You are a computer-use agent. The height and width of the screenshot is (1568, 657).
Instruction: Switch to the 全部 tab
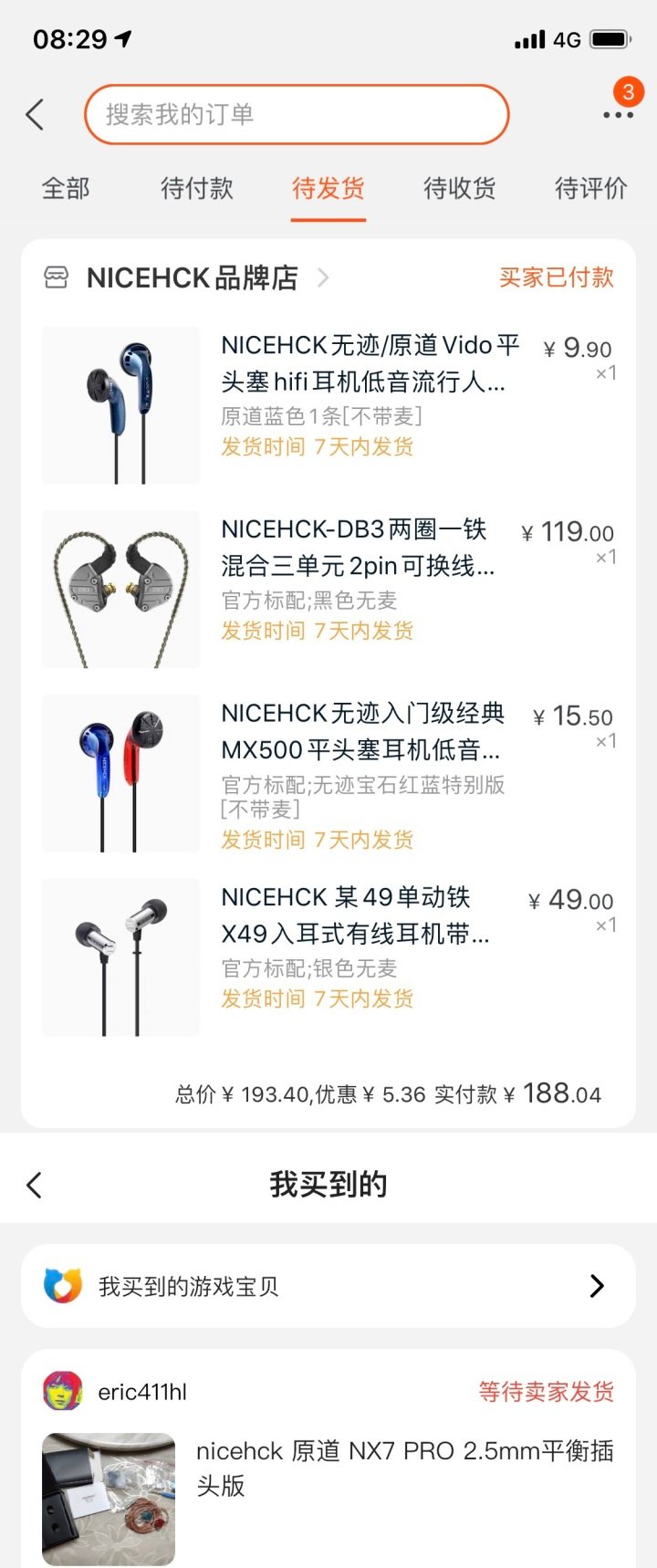pos(66,189)
